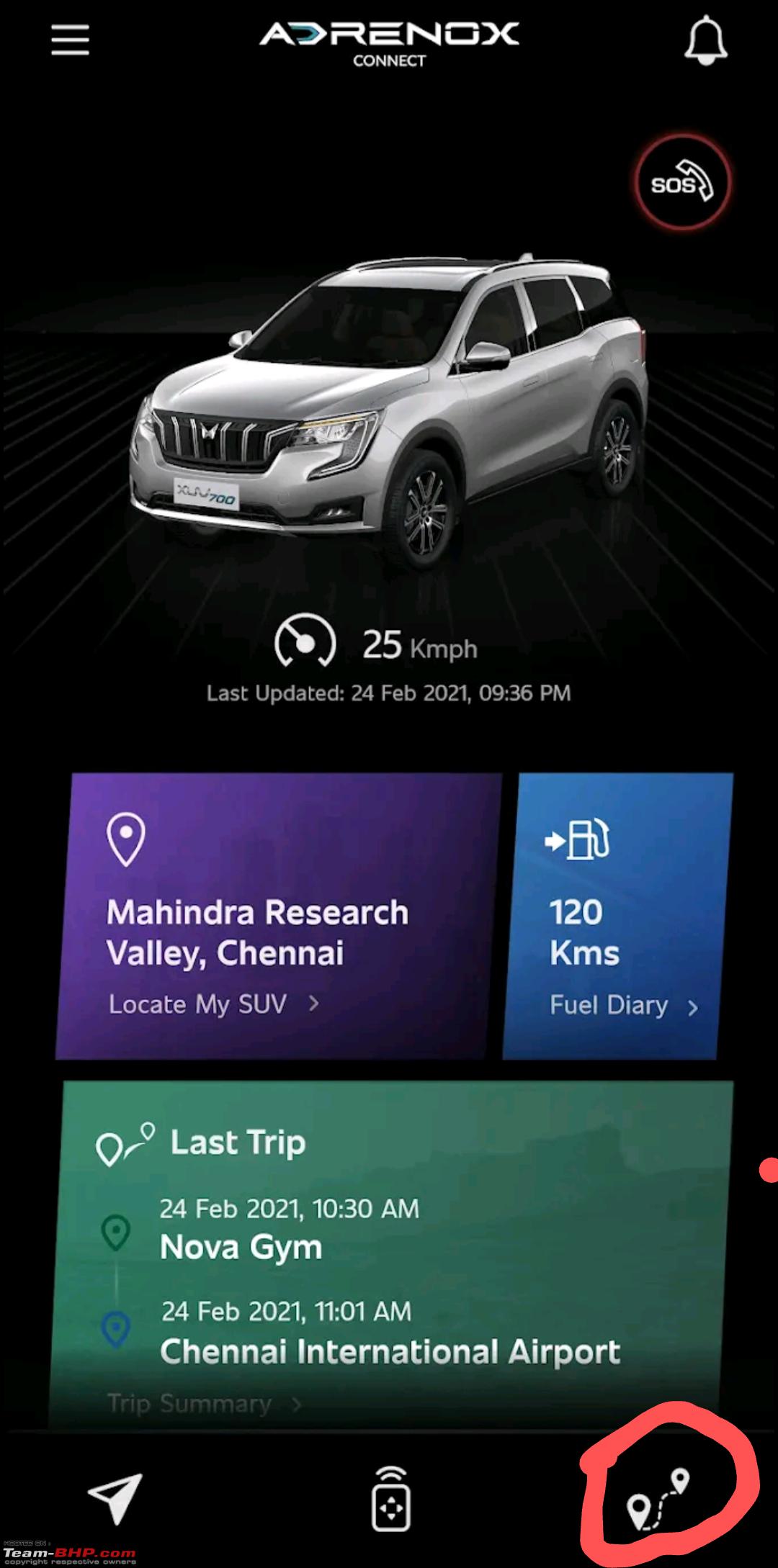Viewport: 778px width, 1568px height.
Task: Open the trip route tab
Action: [x=659, y=1500]
